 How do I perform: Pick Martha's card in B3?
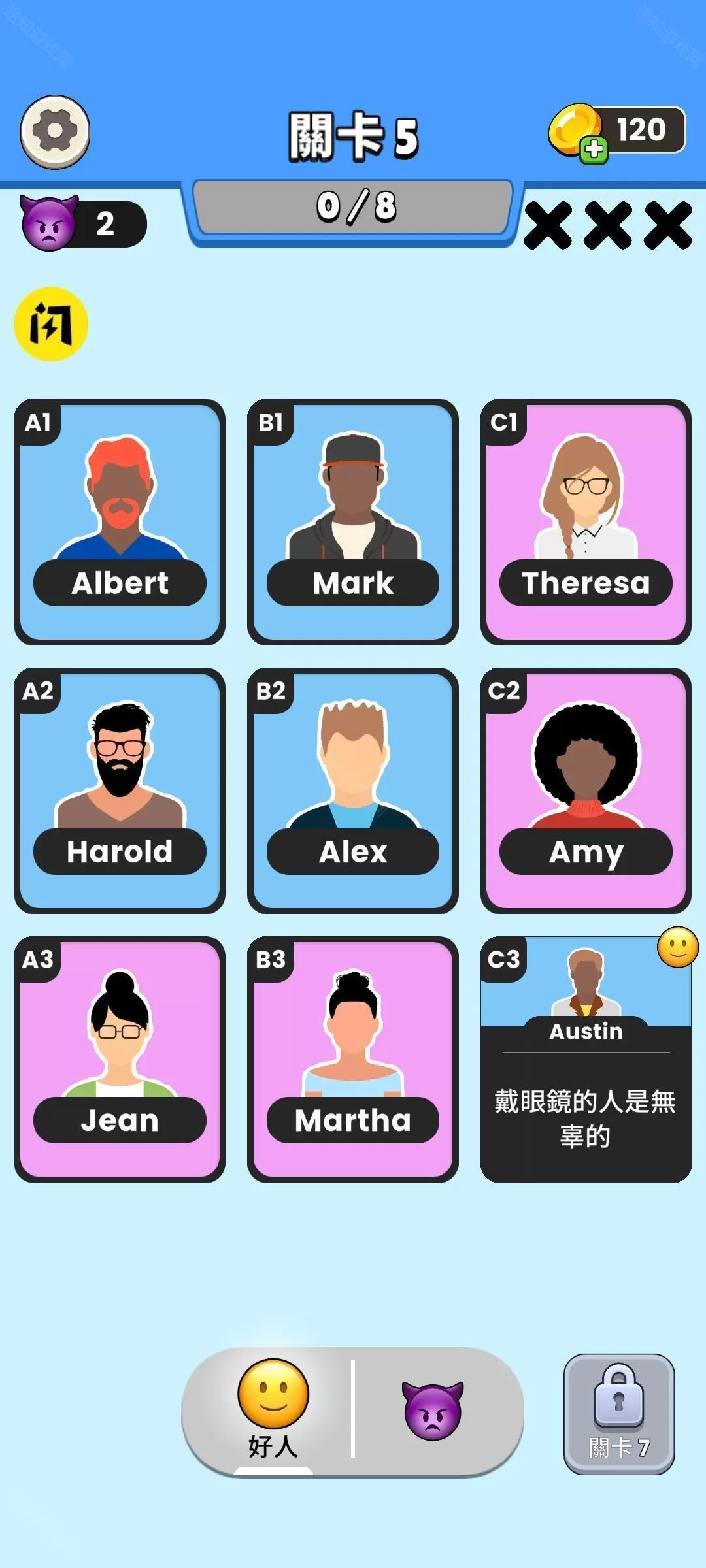coord(352,1059)
